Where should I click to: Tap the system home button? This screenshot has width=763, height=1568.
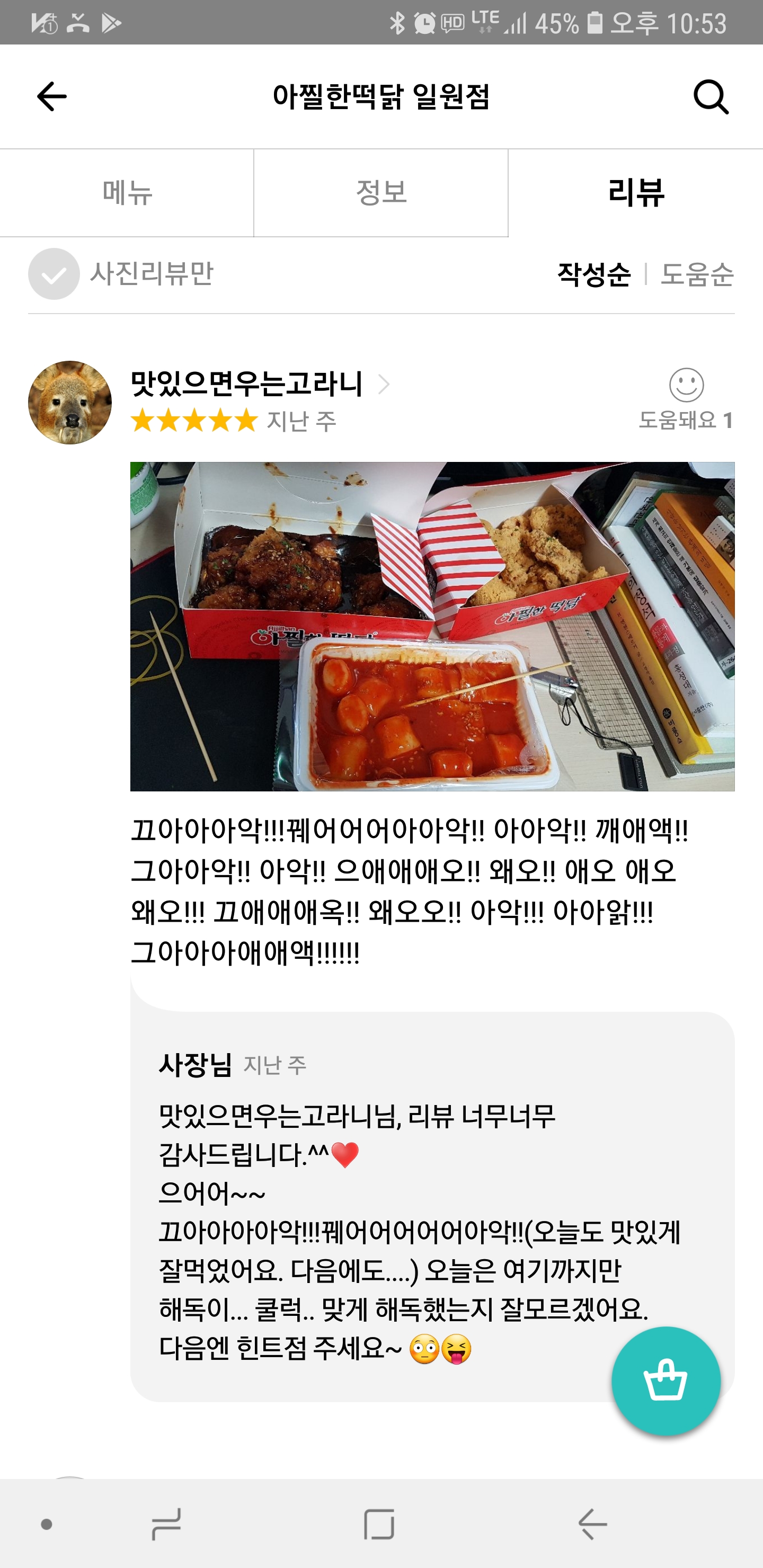coord(379,1524)
